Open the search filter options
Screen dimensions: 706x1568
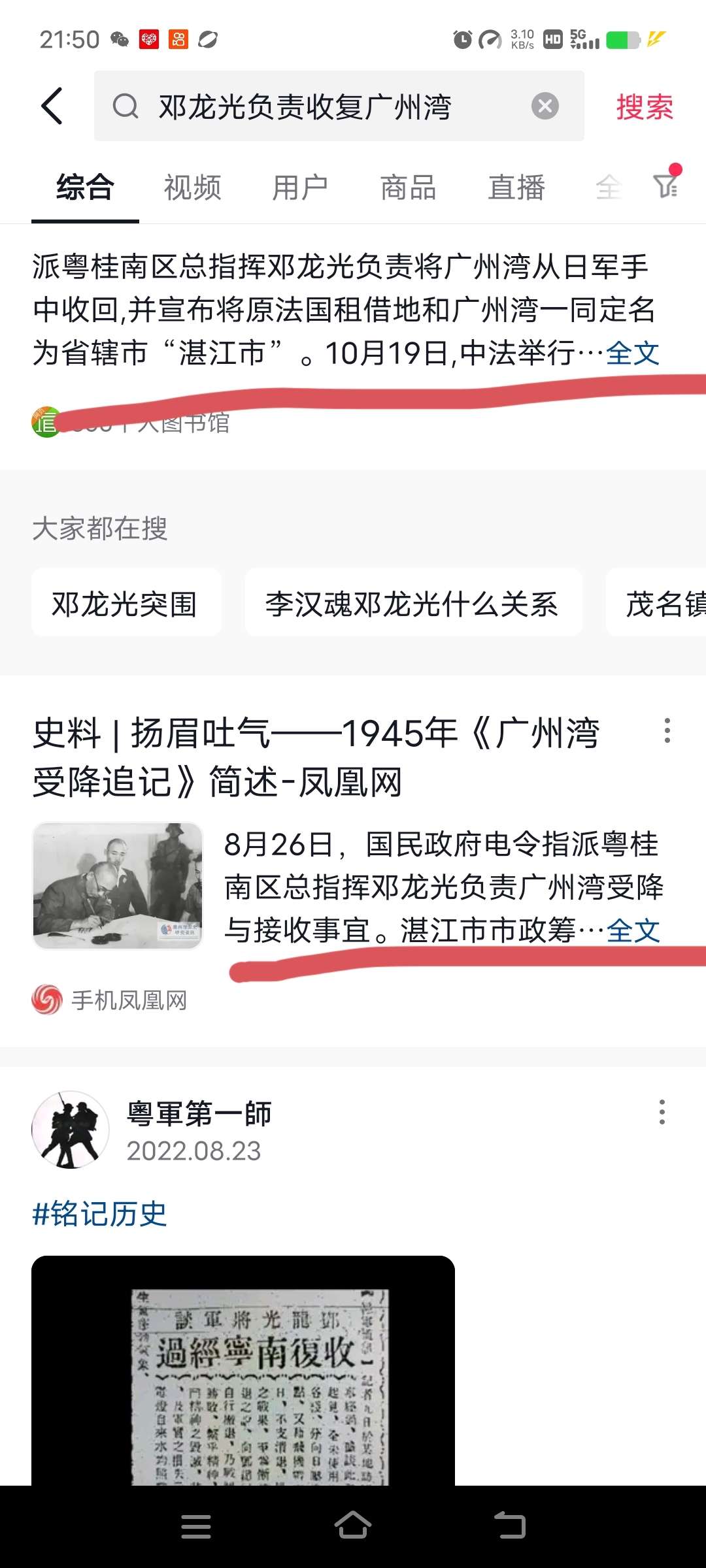pos(666,185)
